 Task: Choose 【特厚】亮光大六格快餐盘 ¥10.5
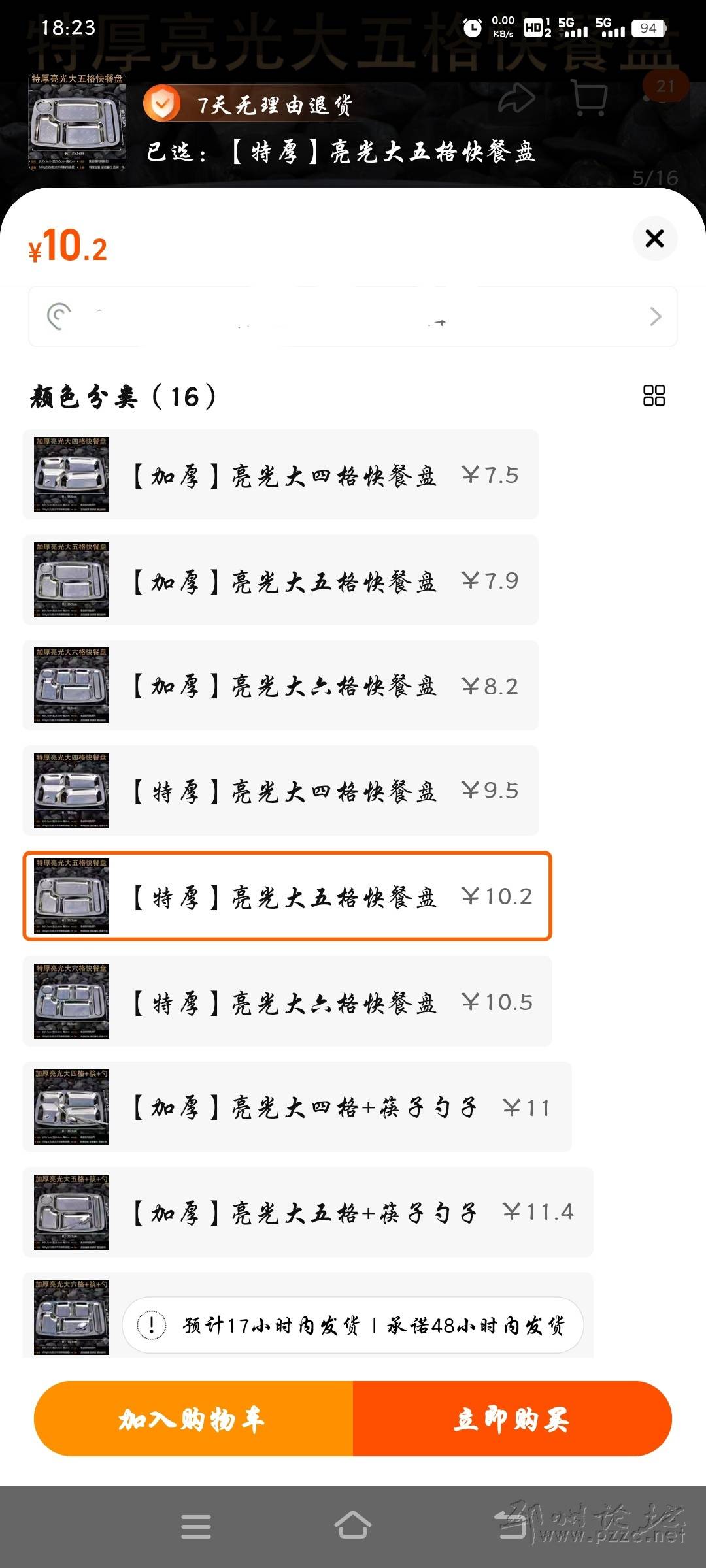[x=287, y=1002]
